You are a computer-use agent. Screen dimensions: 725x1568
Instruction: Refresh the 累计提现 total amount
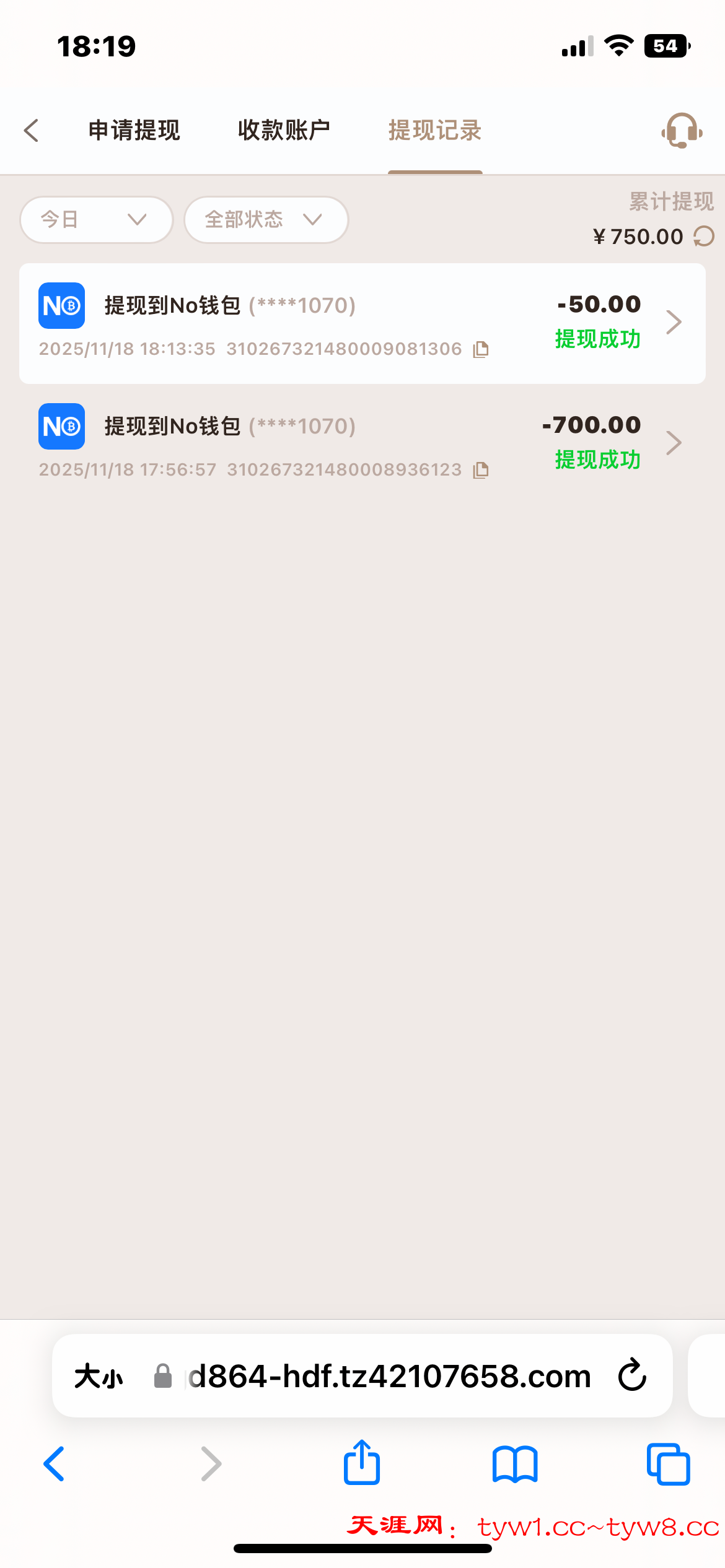(704, 237)
